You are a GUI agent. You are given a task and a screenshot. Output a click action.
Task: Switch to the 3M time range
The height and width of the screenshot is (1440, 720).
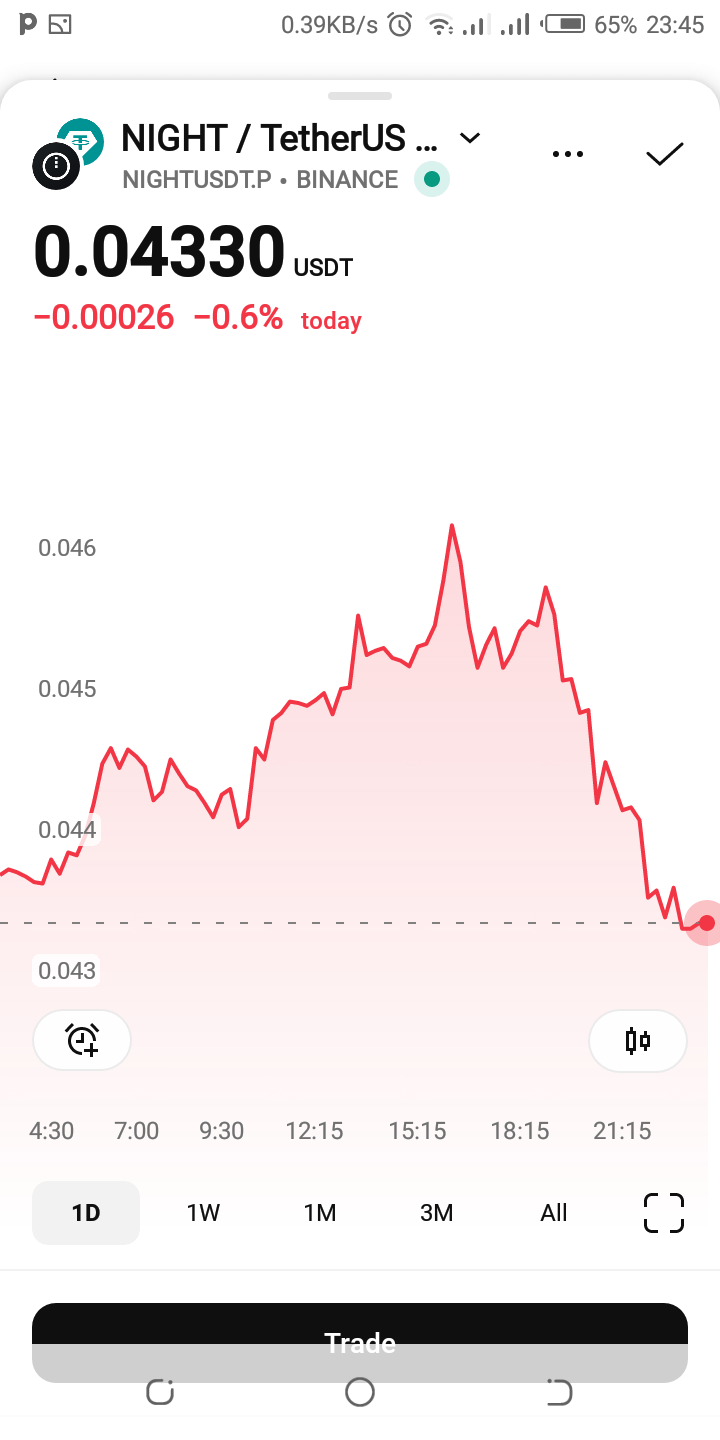pos(437,1213)
